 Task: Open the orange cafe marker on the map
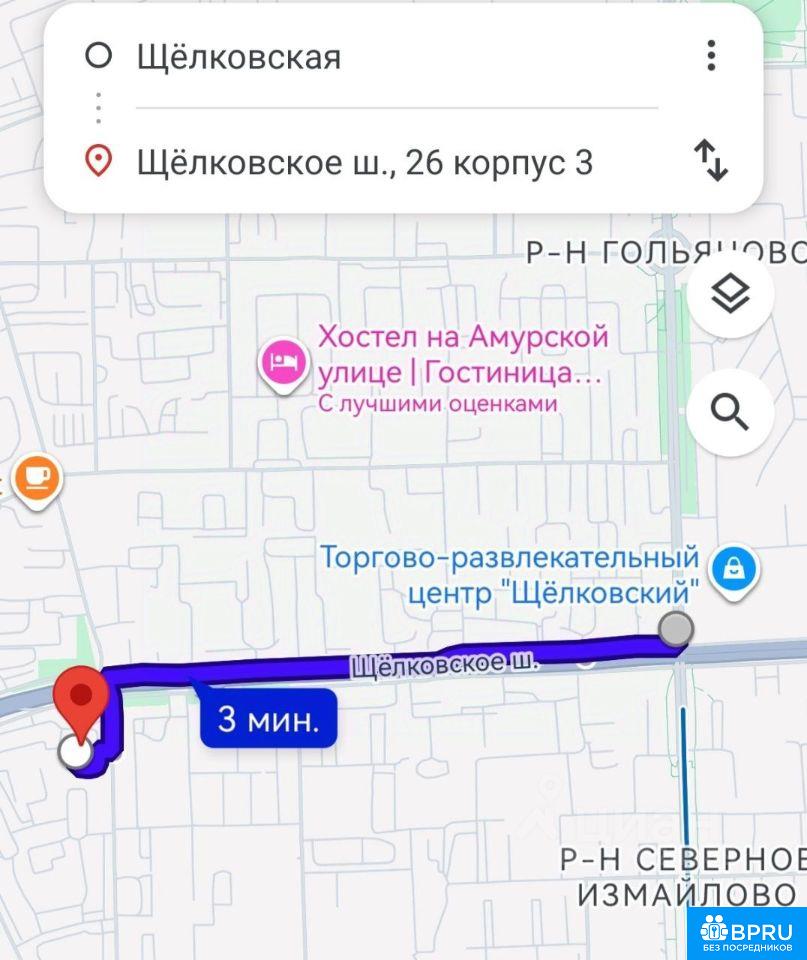(x=39, y=479)
